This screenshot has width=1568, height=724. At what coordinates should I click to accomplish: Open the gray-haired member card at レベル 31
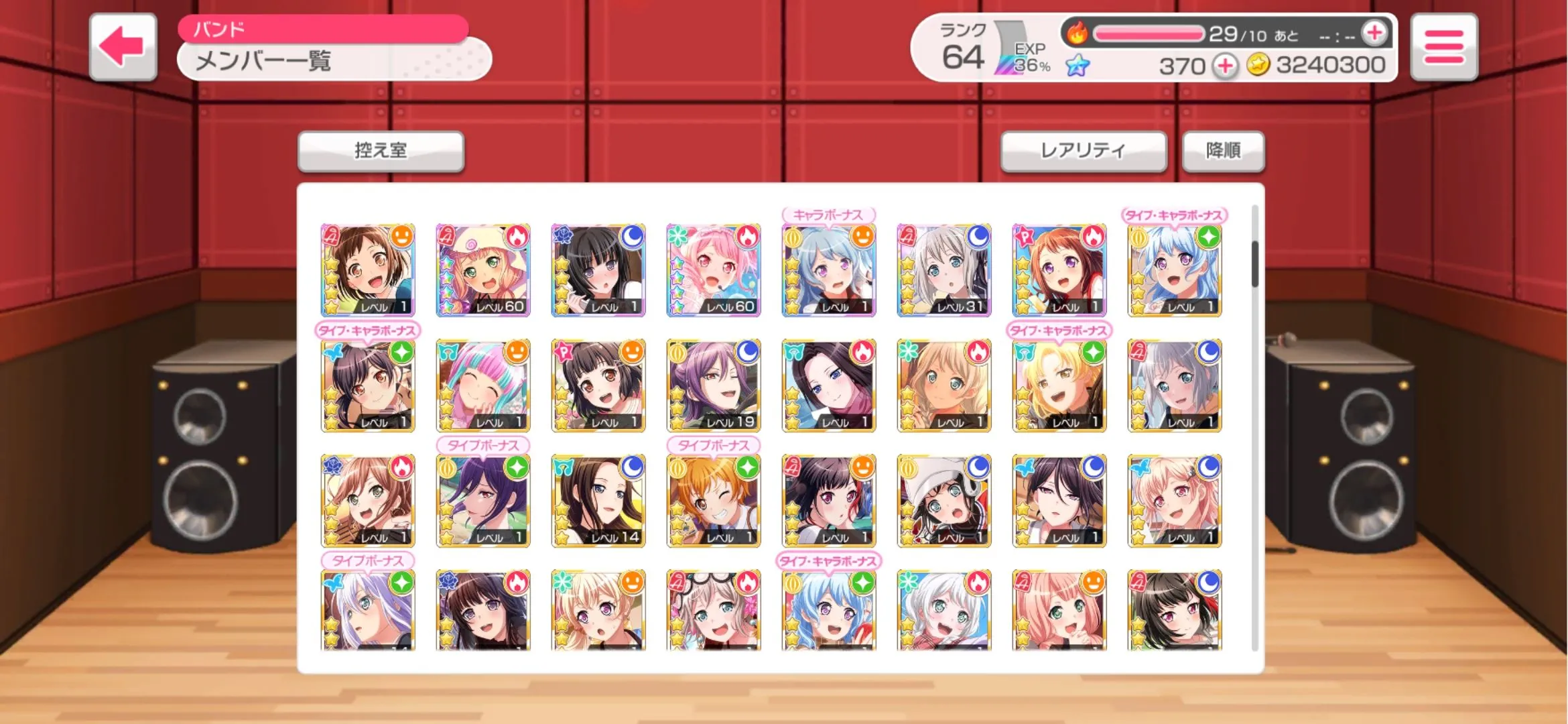(943, 270)
